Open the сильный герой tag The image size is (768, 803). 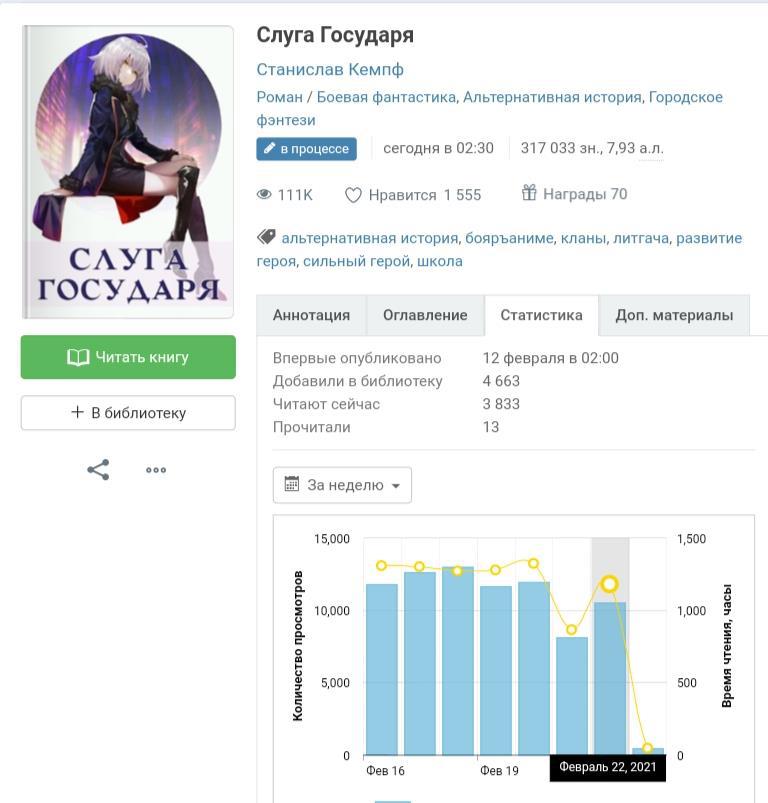click(356, 261)
